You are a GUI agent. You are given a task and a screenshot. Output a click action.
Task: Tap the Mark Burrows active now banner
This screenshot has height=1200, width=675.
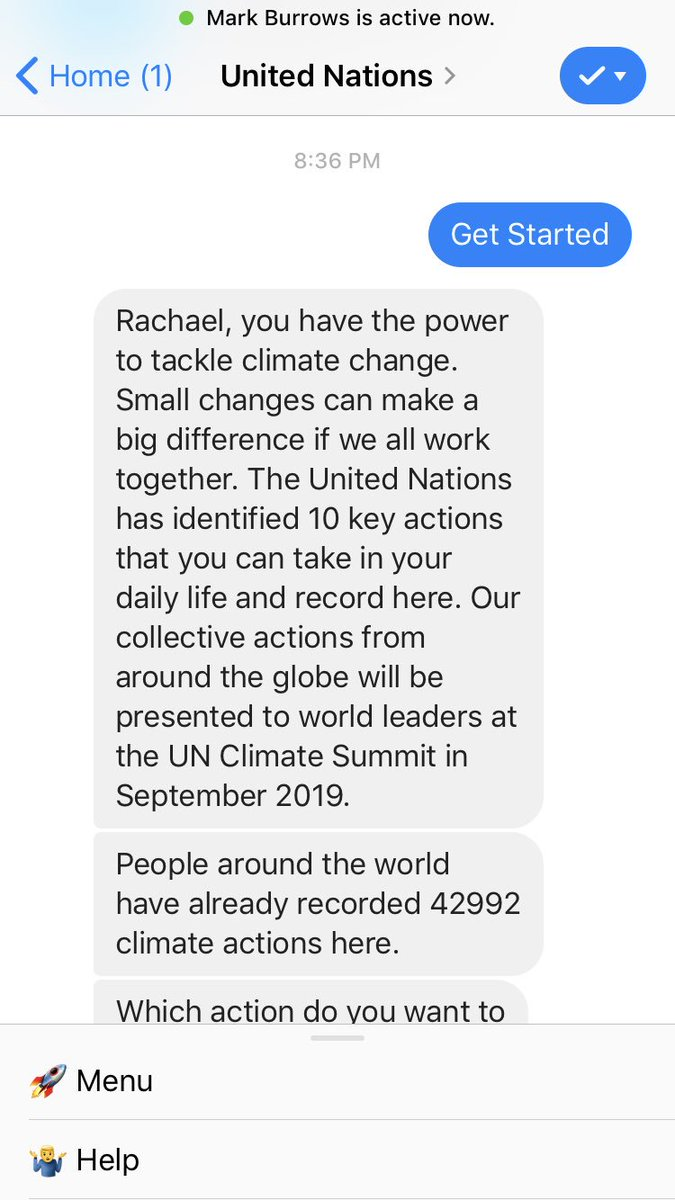tap(337, 18)
